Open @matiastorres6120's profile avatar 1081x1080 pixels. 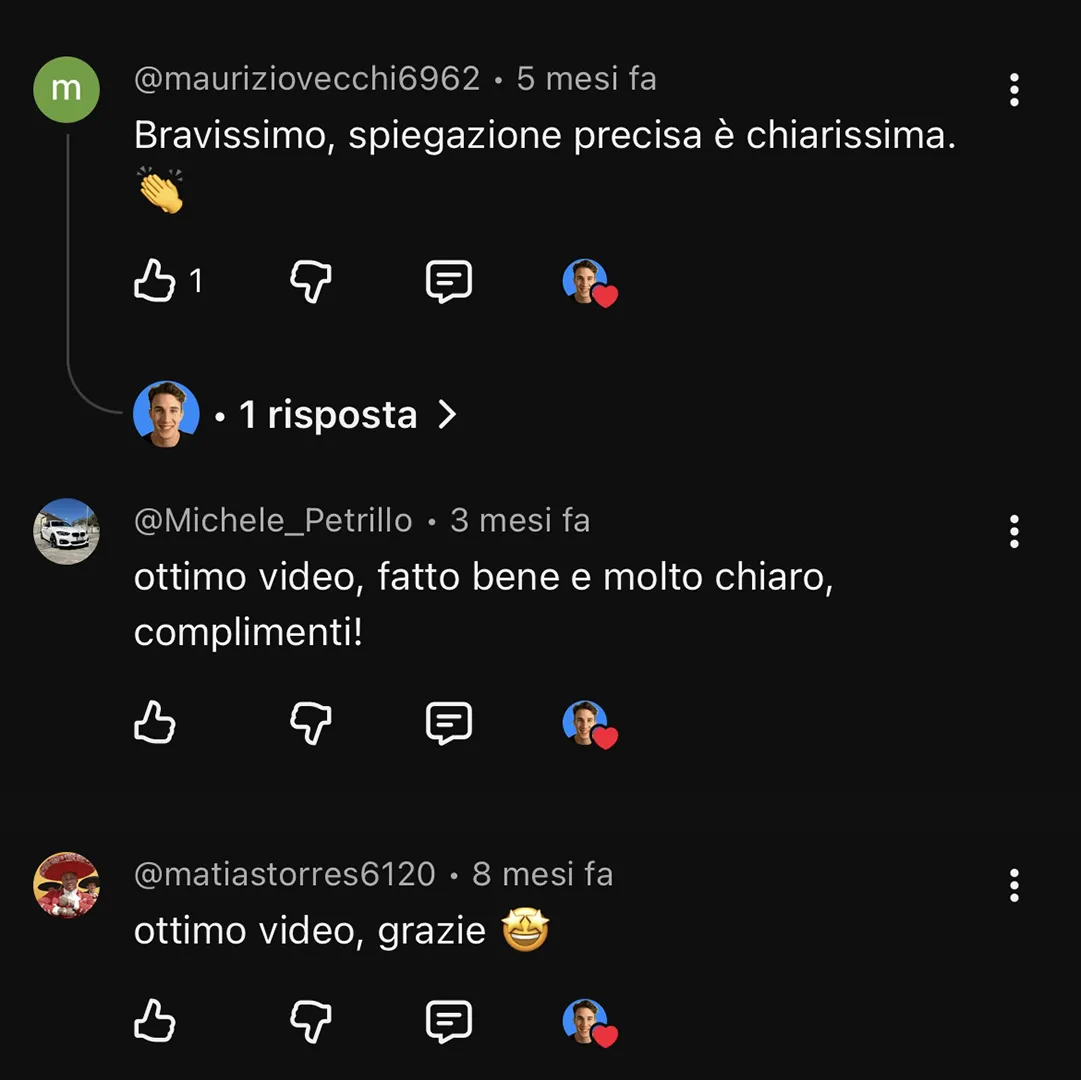(x=66, y=885)
